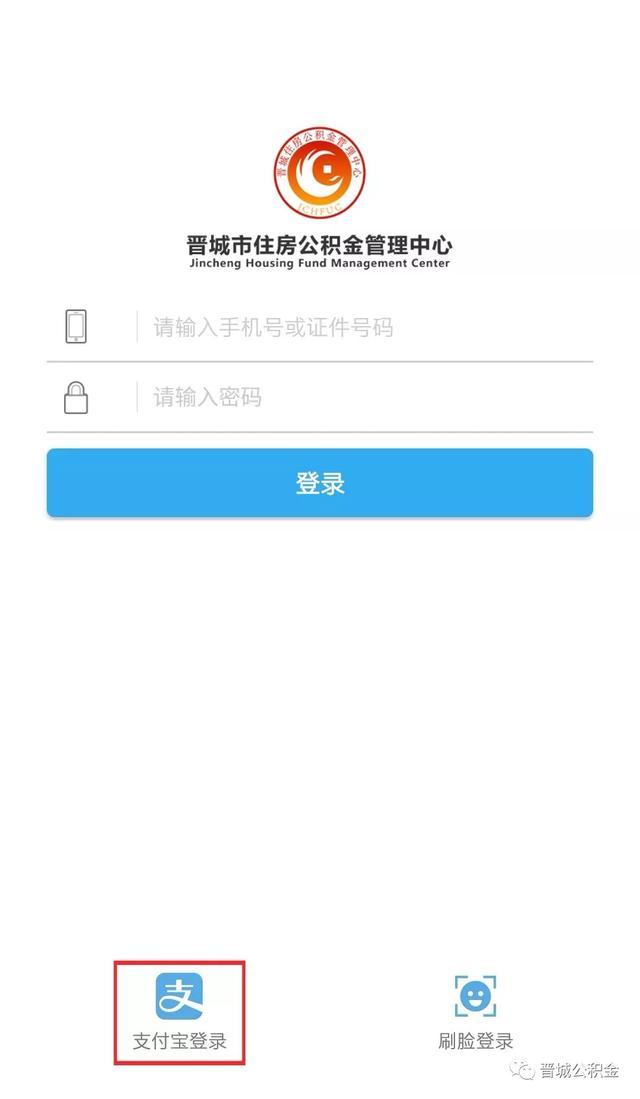Focus the password input field
The width and height of the screenshot is (640, 1099).
click(x=320, y=397)
